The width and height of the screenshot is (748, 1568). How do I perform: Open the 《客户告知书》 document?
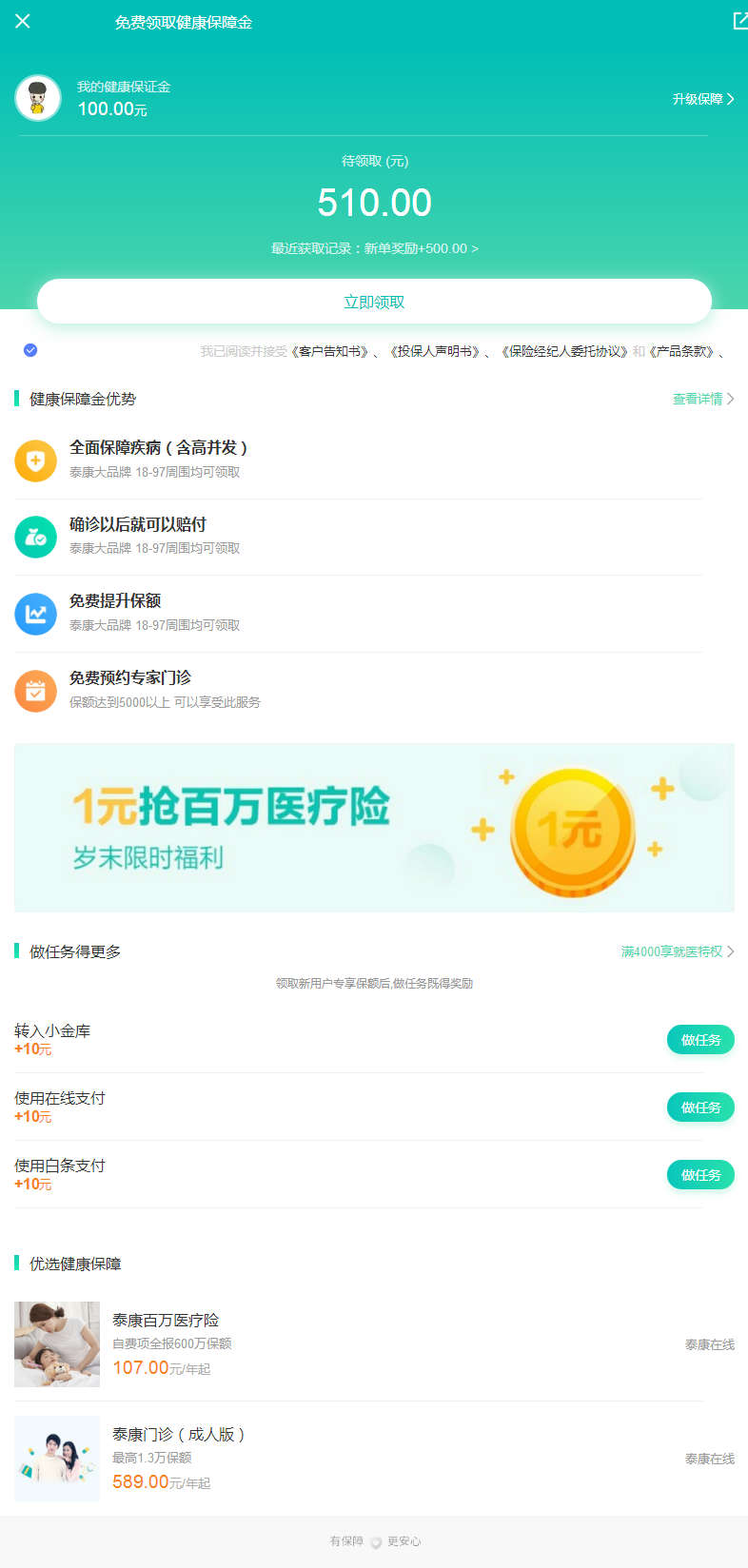pos(331,351)
